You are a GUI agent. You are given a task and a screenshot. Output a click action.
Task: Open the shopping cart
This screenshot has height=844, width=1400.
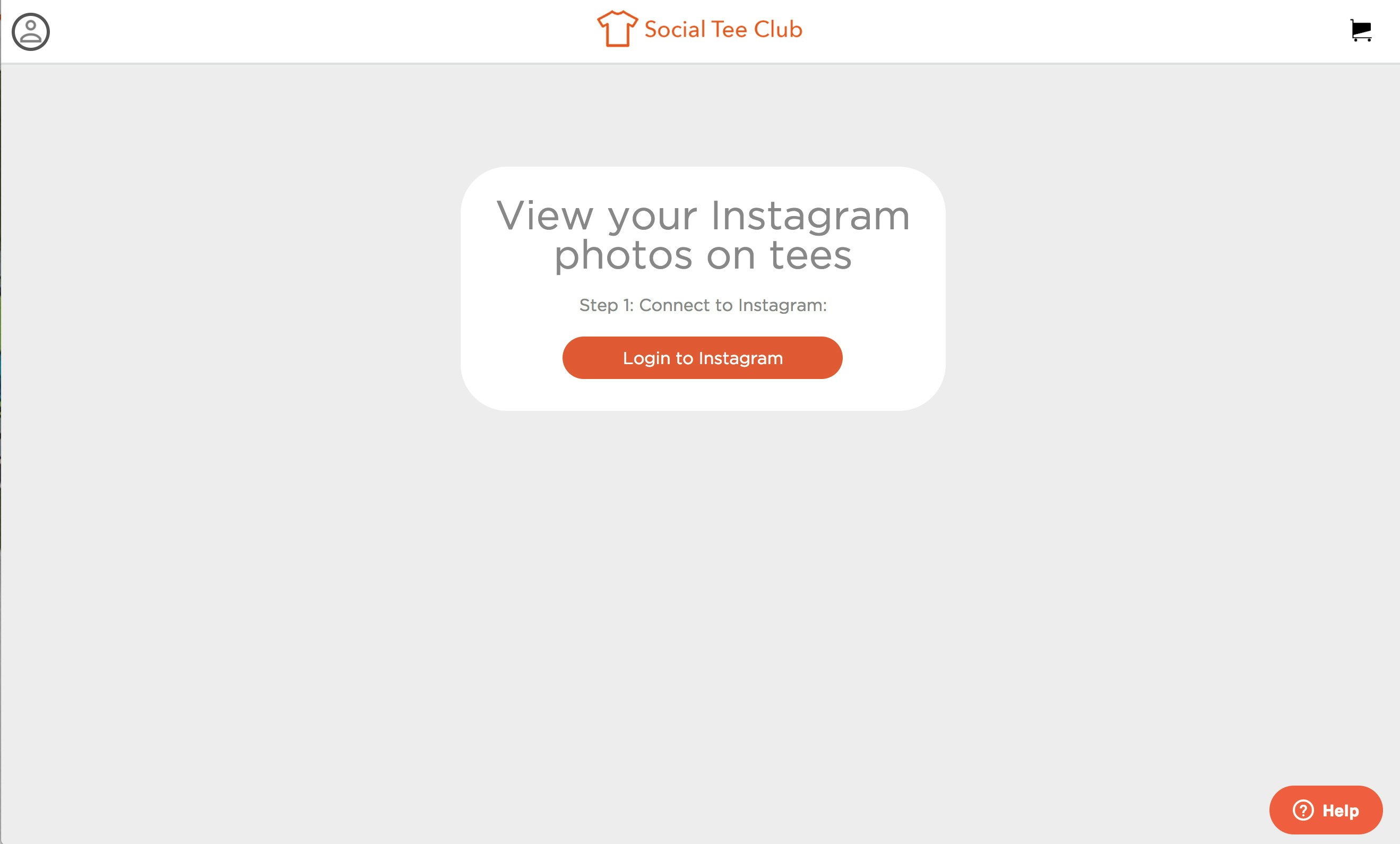point(1361,31)
